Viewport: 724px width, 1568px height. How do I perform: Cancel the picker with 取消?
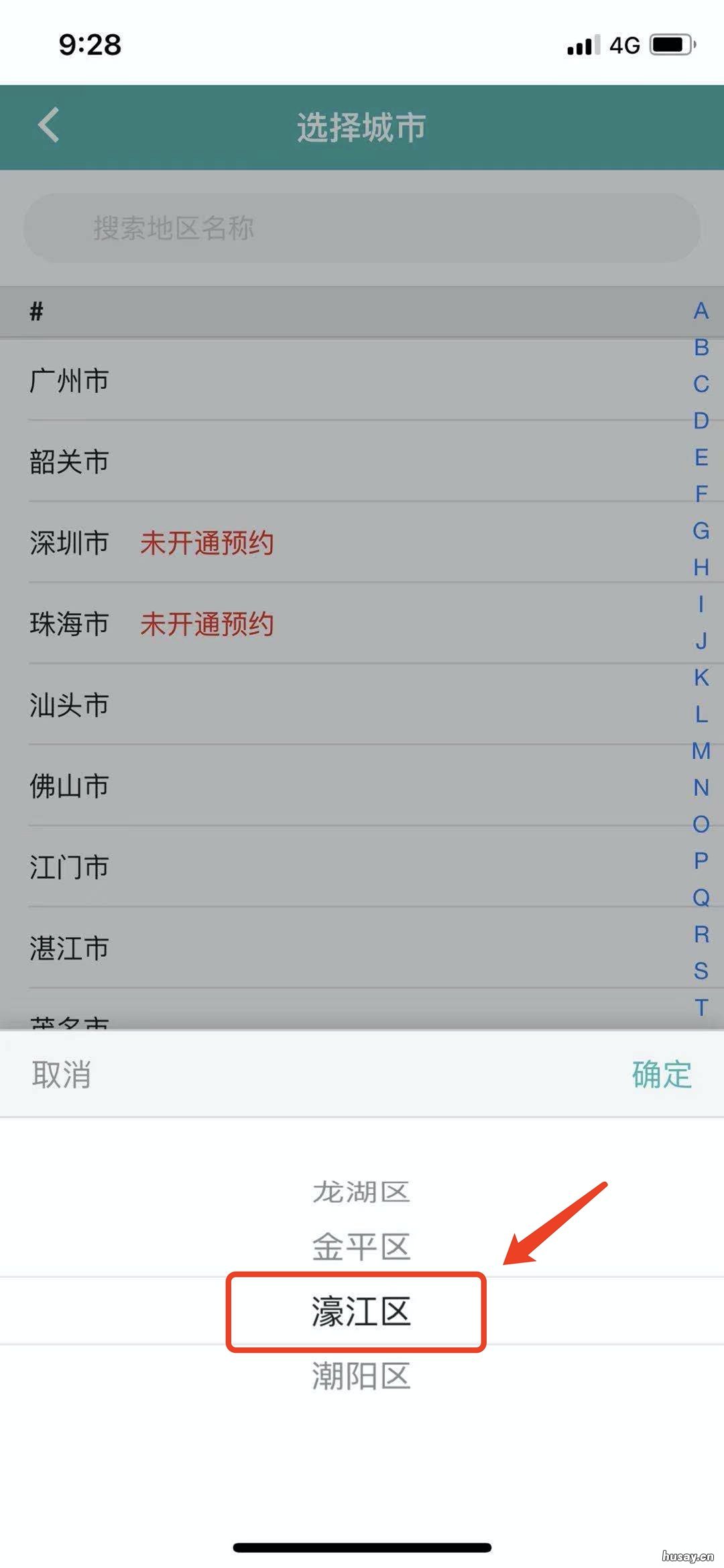59,1075
